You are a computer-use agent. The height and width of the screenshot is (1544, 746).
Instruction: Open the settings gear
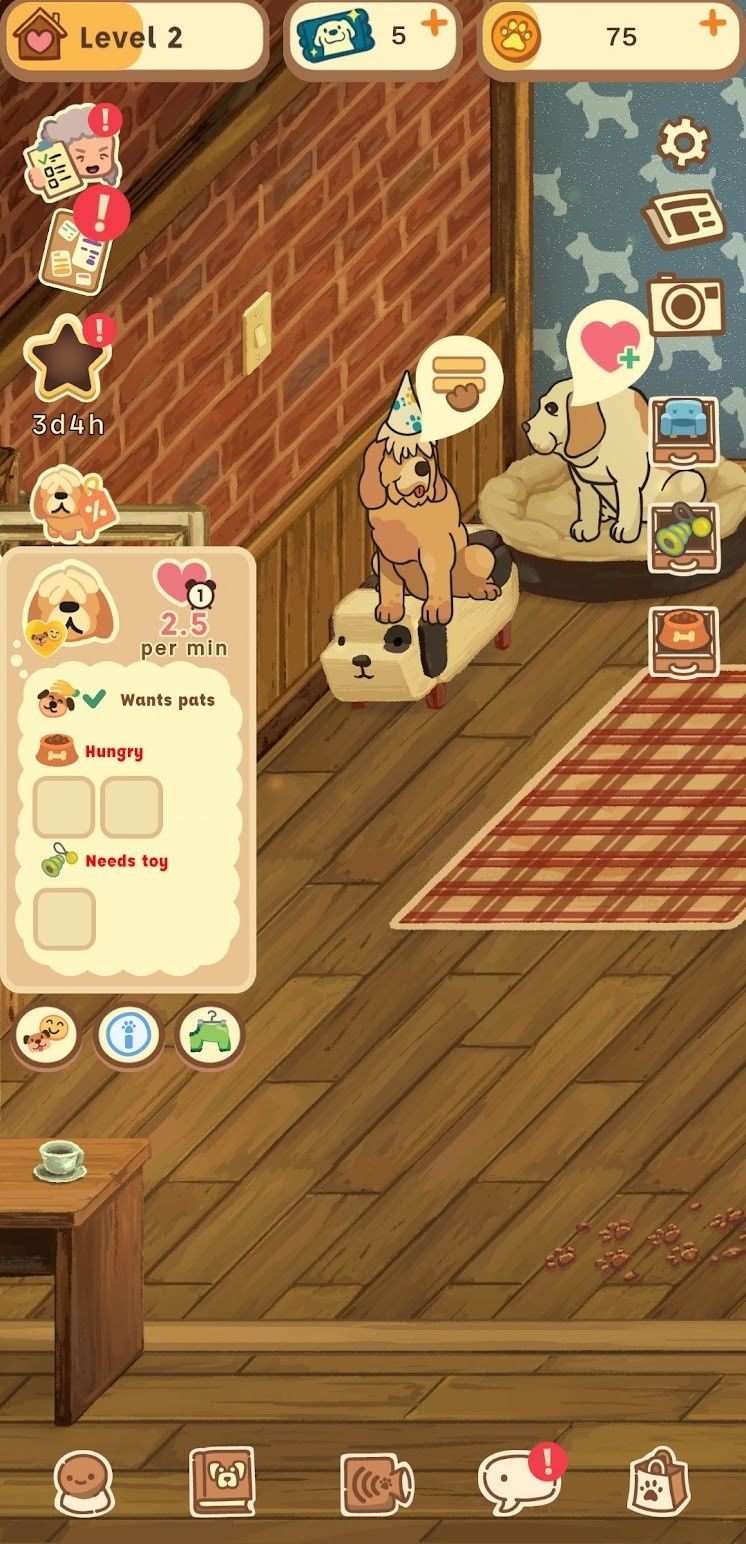click(x=683, y=142)
